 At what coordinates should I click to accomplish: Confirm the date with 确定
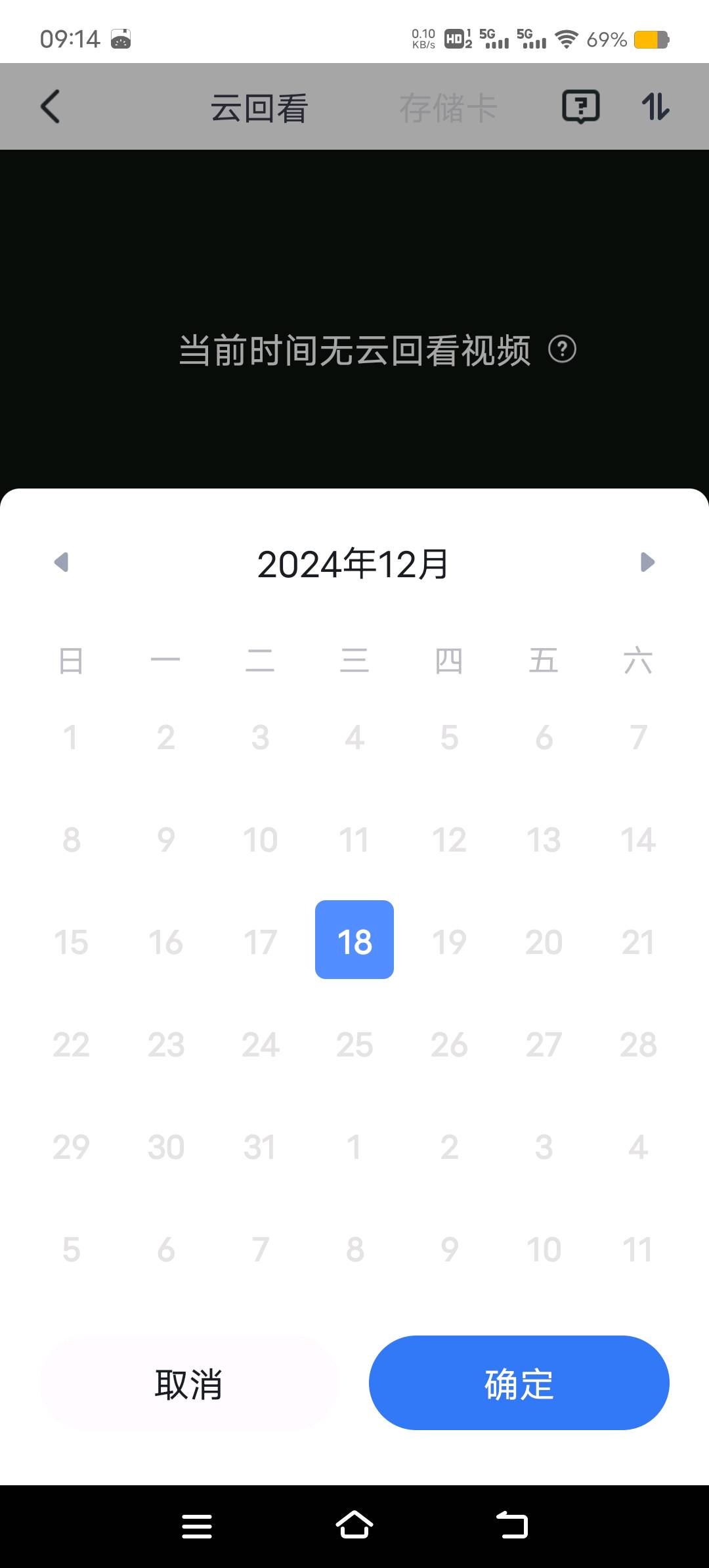click(519, 1383)
